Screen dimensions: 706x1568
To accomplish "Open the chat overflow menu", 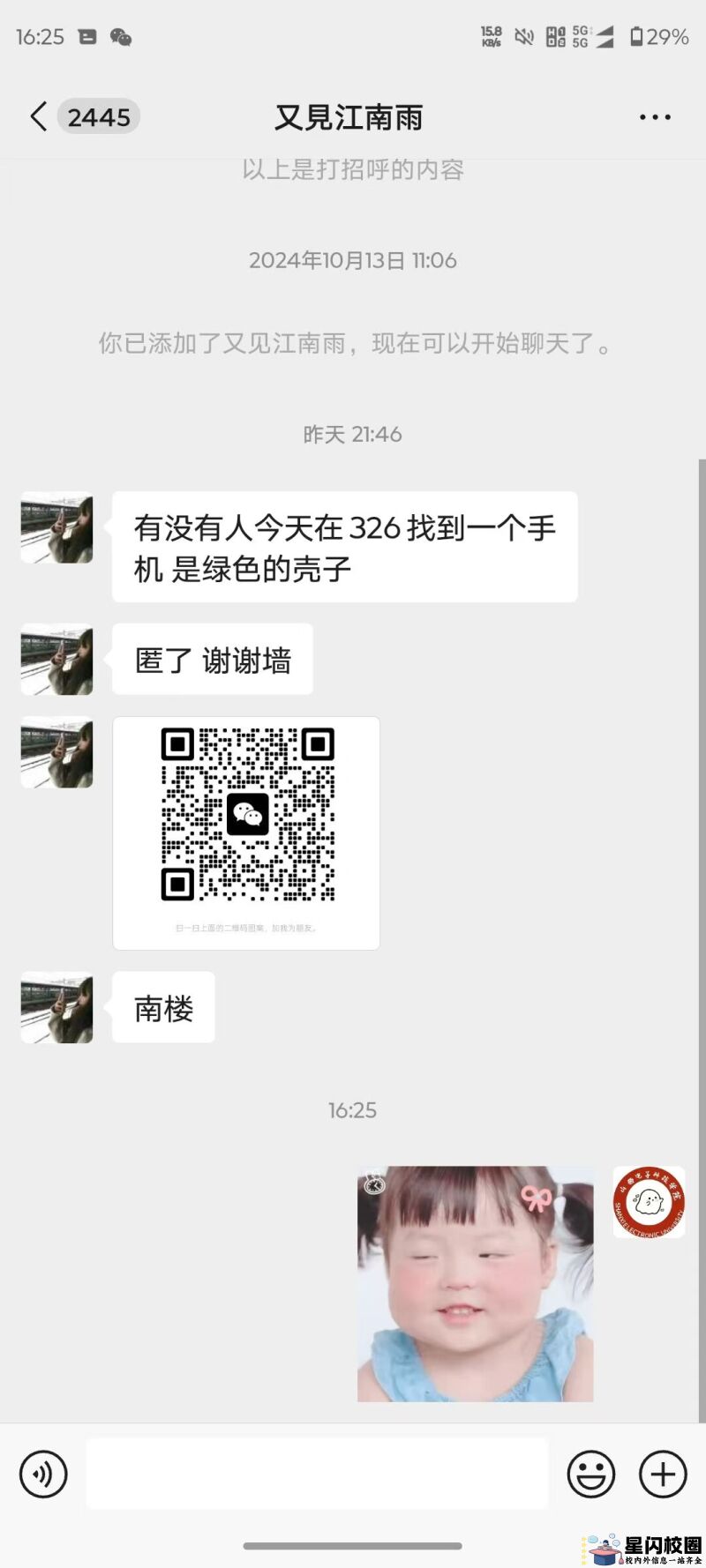I will point(654,116).
